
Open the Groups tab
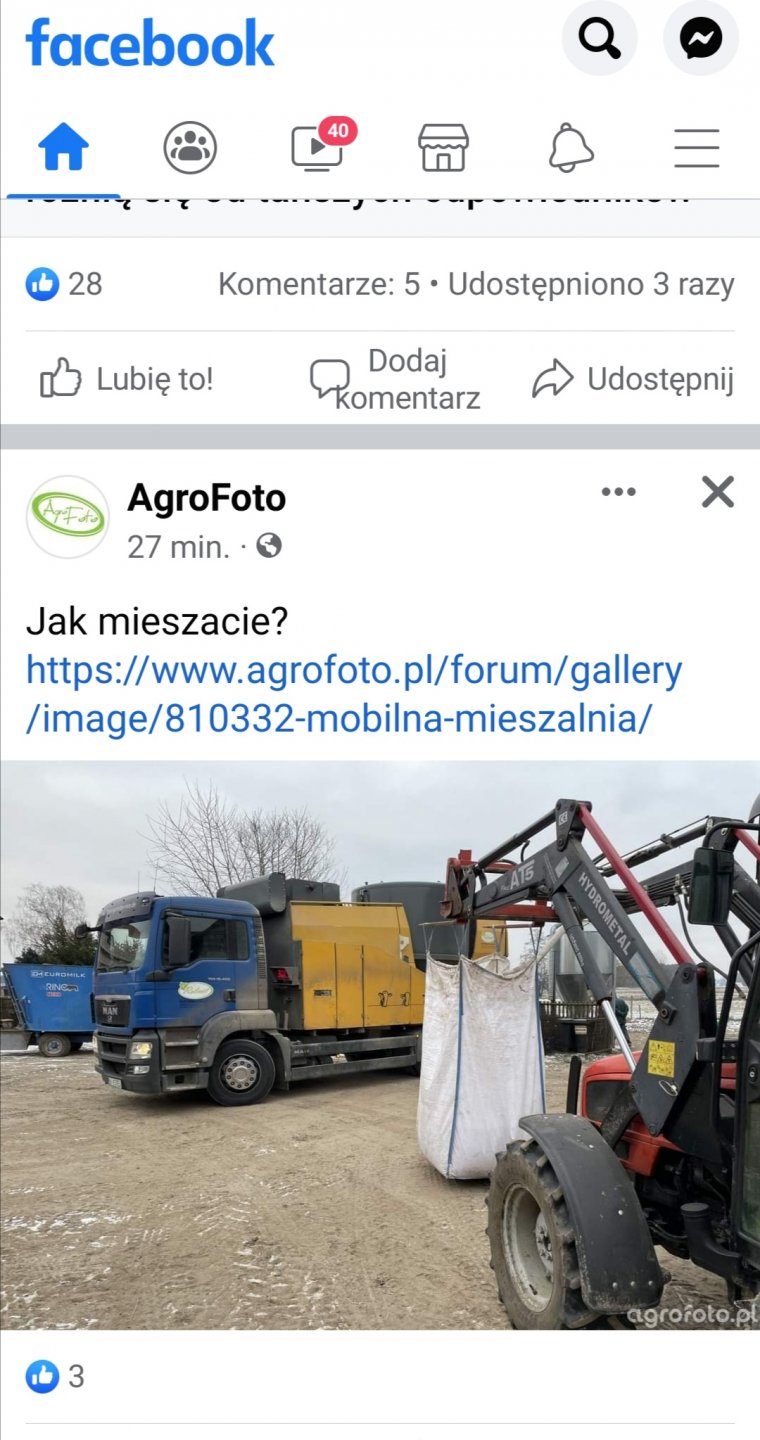pyautogui.click(x=190, y=148)
